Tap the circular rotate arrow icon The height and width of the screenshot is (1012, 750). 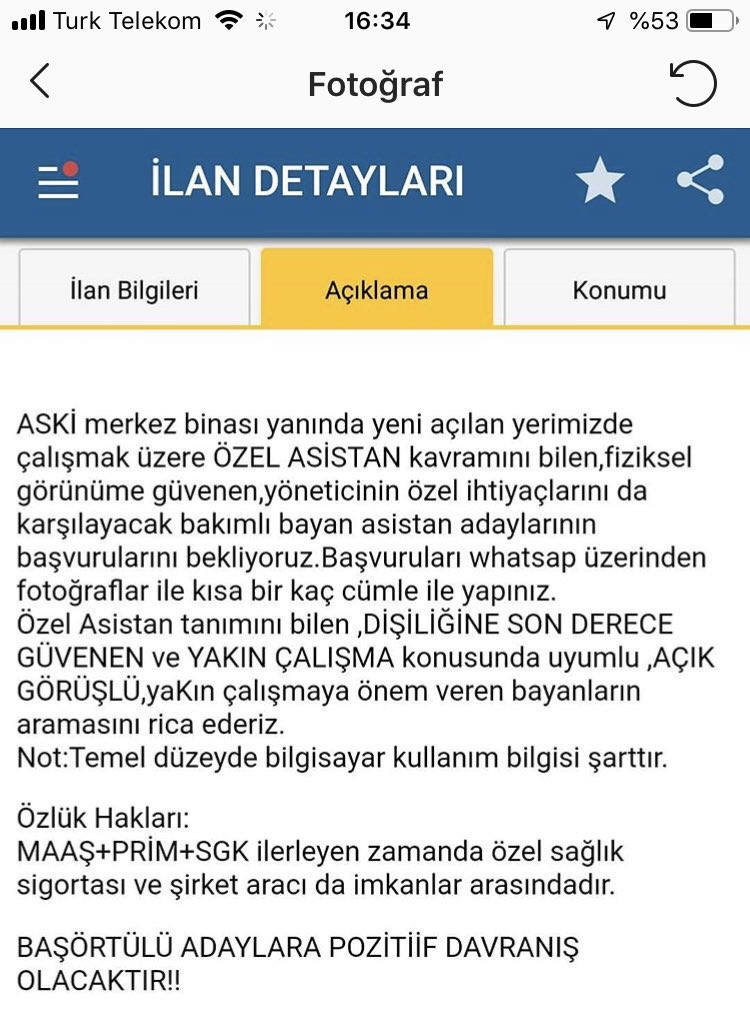pos(694,83)
